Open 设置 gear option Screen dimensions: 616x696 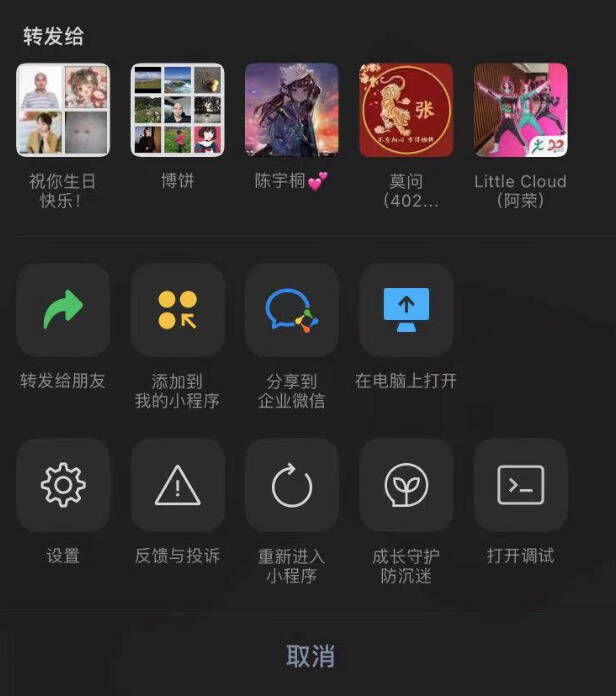63,486
